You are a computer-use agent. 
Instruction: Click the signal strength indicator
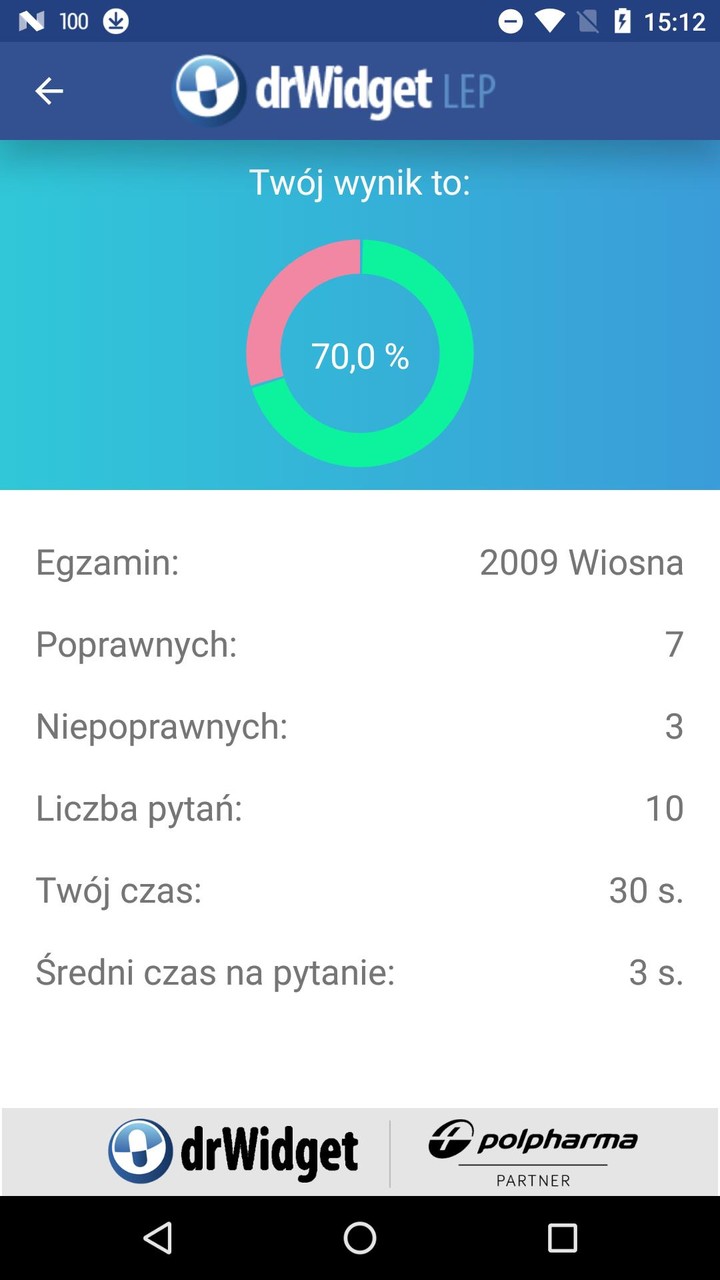point(587,20)
